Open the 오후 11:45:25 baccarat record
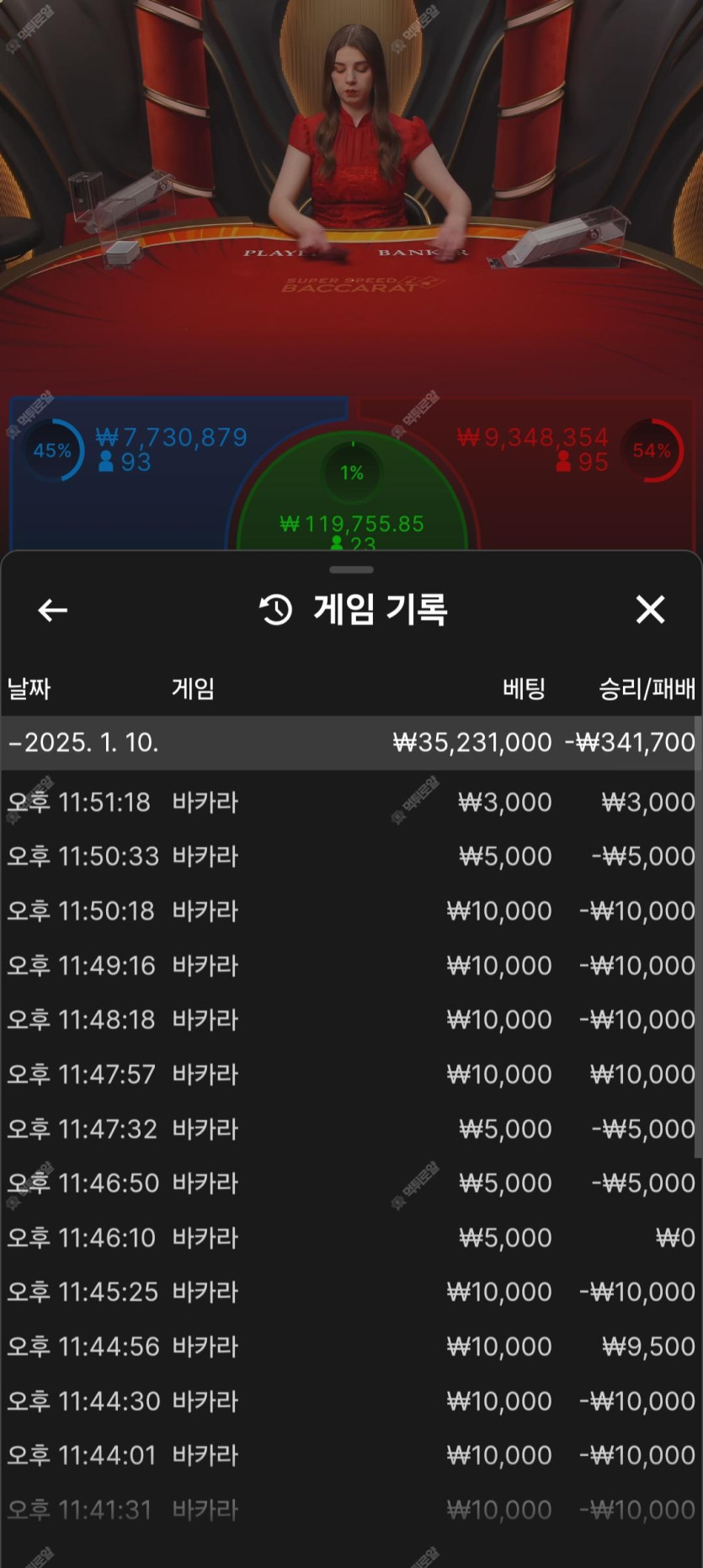Image resolution: width=703 pixels, height=1568 pixels. coord(350,1292)
